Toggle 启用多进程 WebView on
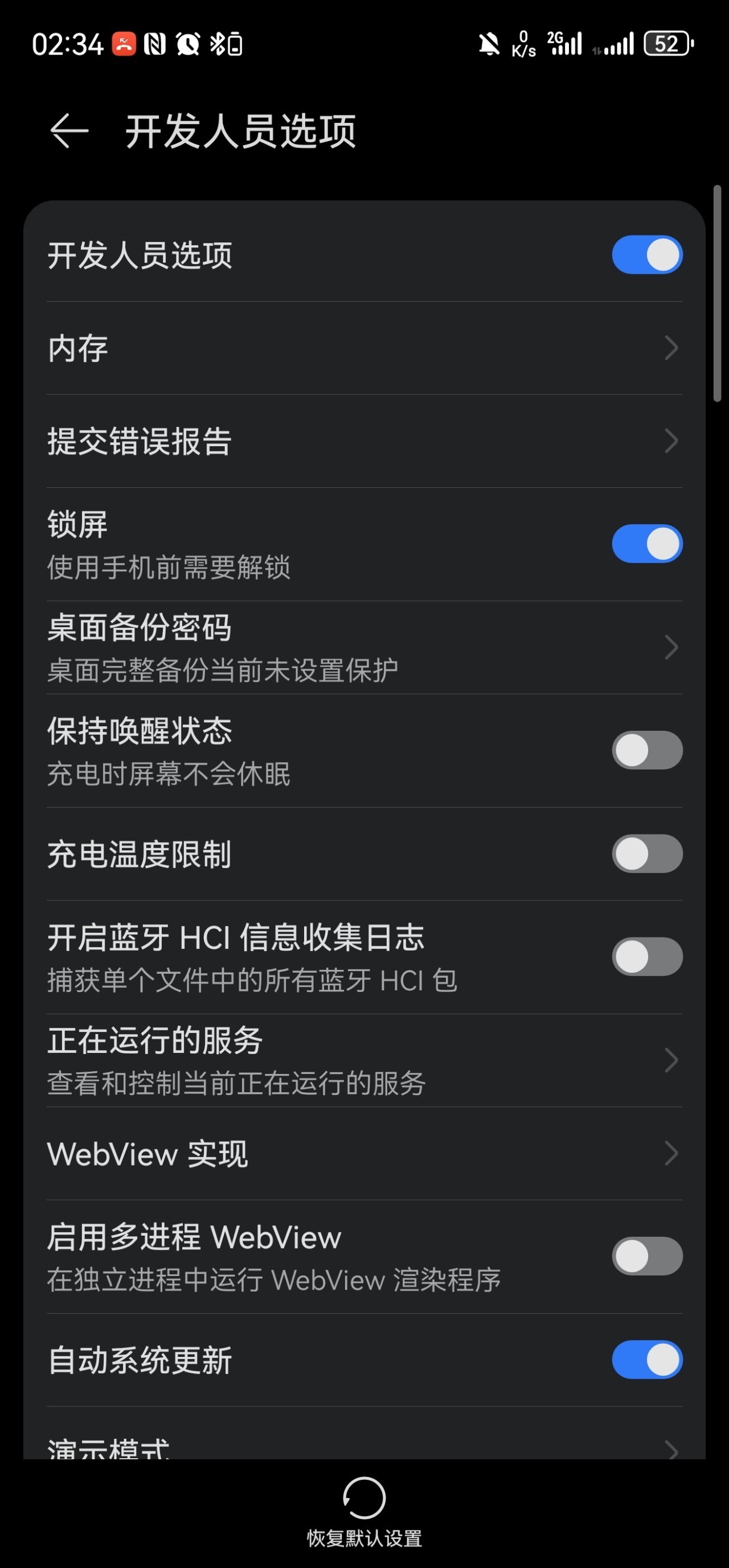Image resolution: width=729 pixels, height=1568 pixels. [647, 1256]
